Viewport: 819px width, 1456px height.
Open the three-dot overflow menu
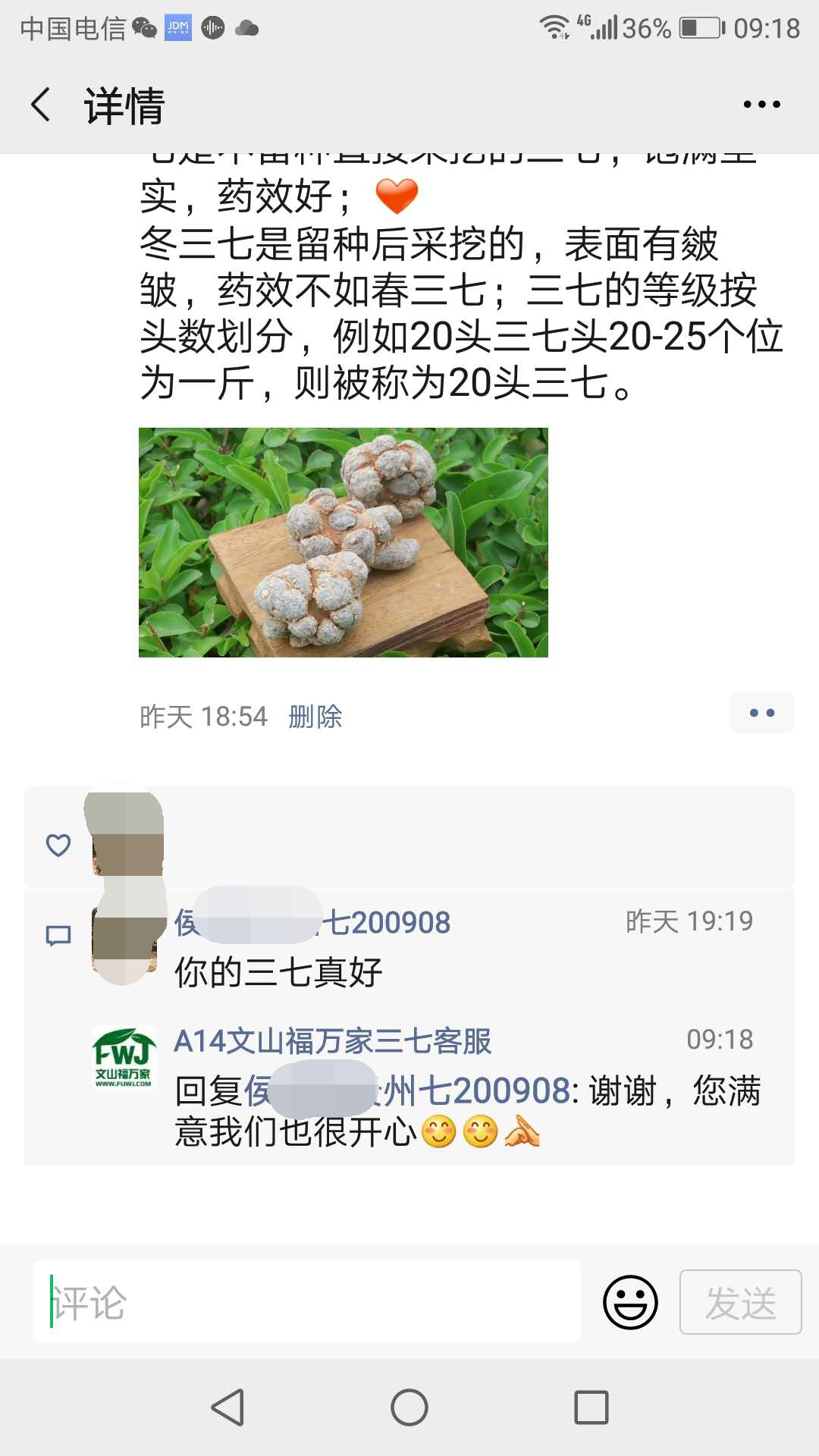761,105
